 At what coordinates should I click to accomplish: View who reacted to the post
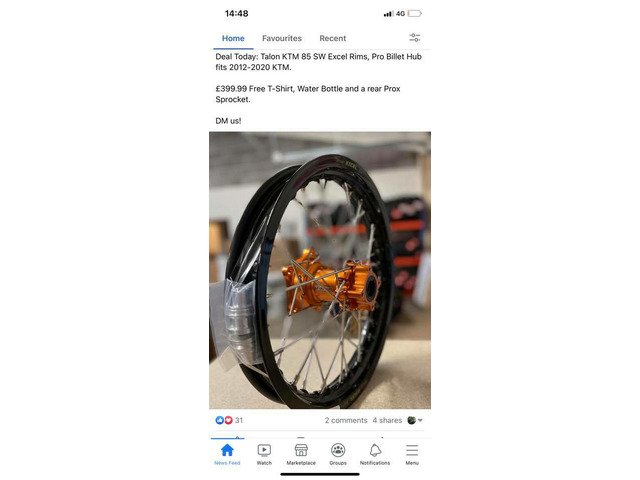230,420
